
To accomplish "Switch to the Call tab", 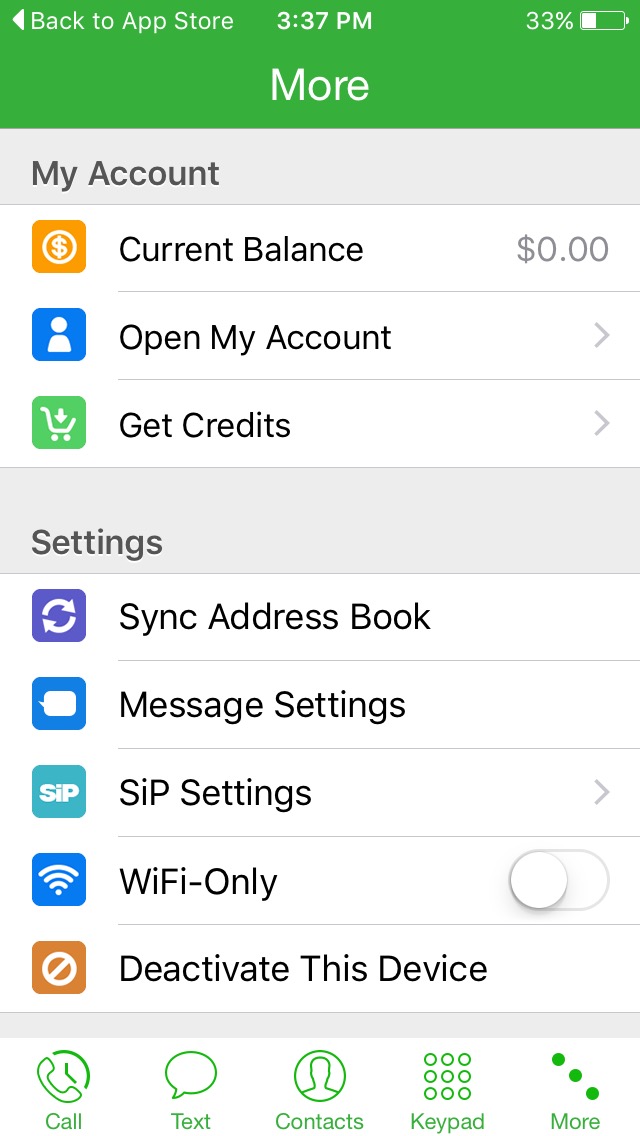I will pos(63,1090).
